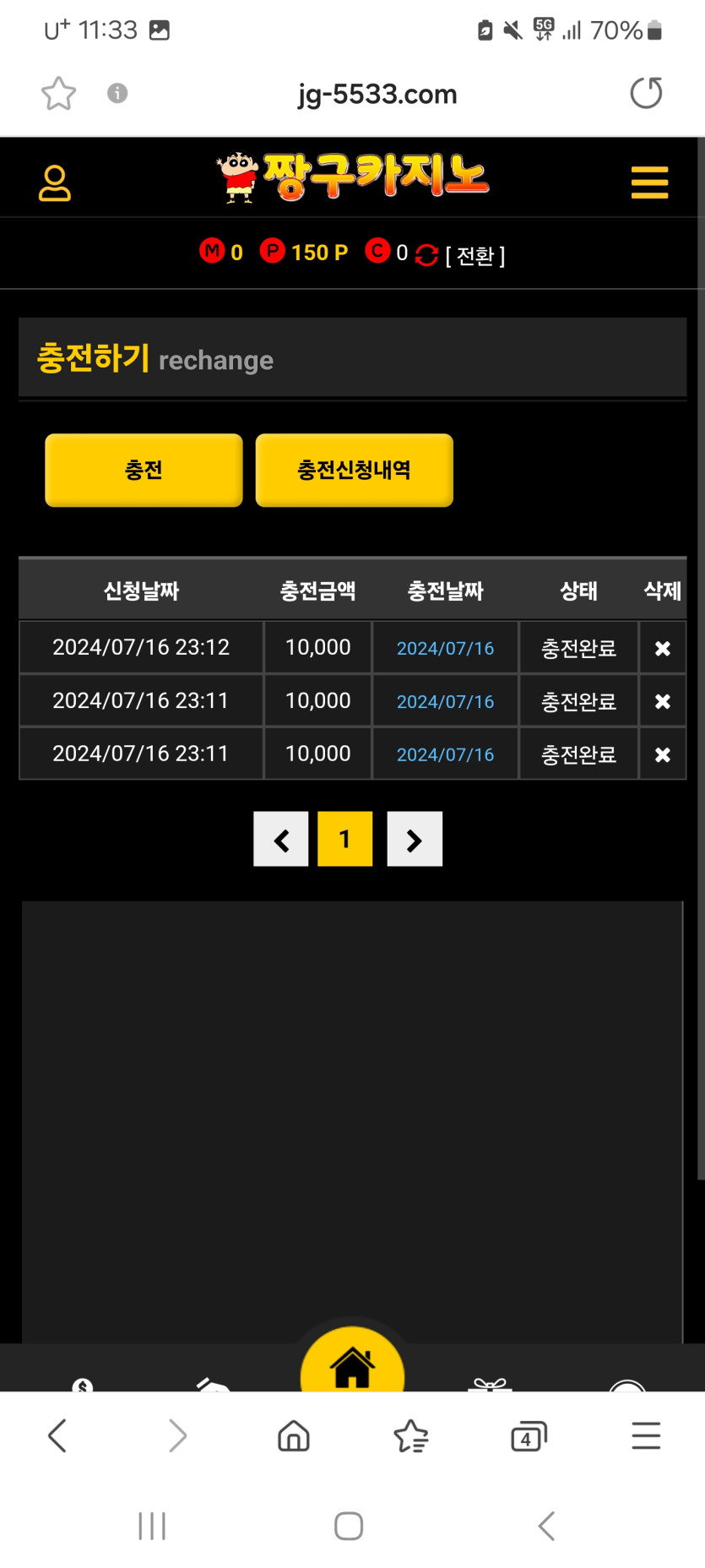Viewport: 705px width, 1568px height.
Task: Open 충전신청내역 history
Action: pyautogui.click(x=354, y=471)
